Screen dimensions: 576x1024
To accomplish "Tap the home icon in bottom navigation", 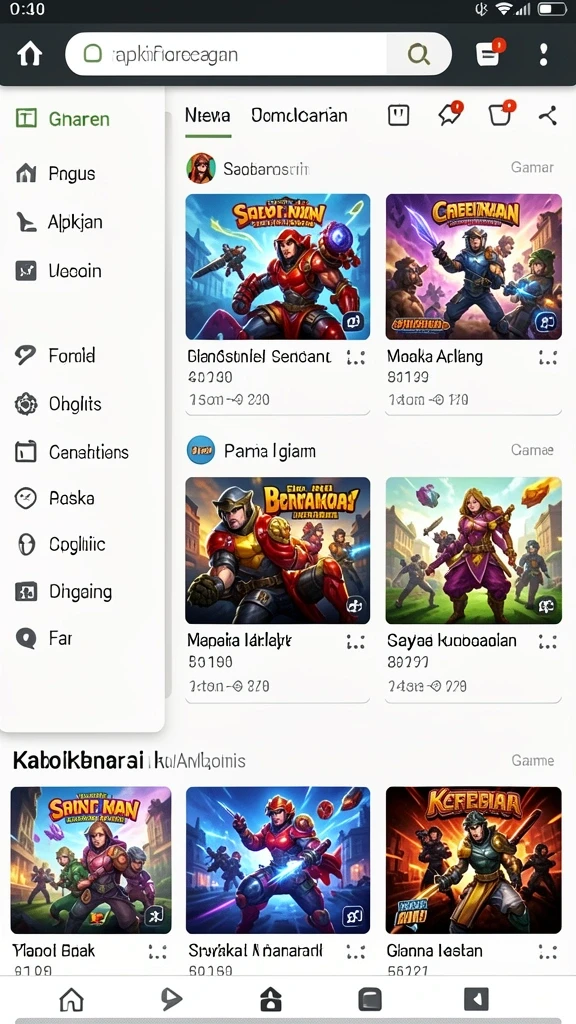I will click(x=72, y=1000).
